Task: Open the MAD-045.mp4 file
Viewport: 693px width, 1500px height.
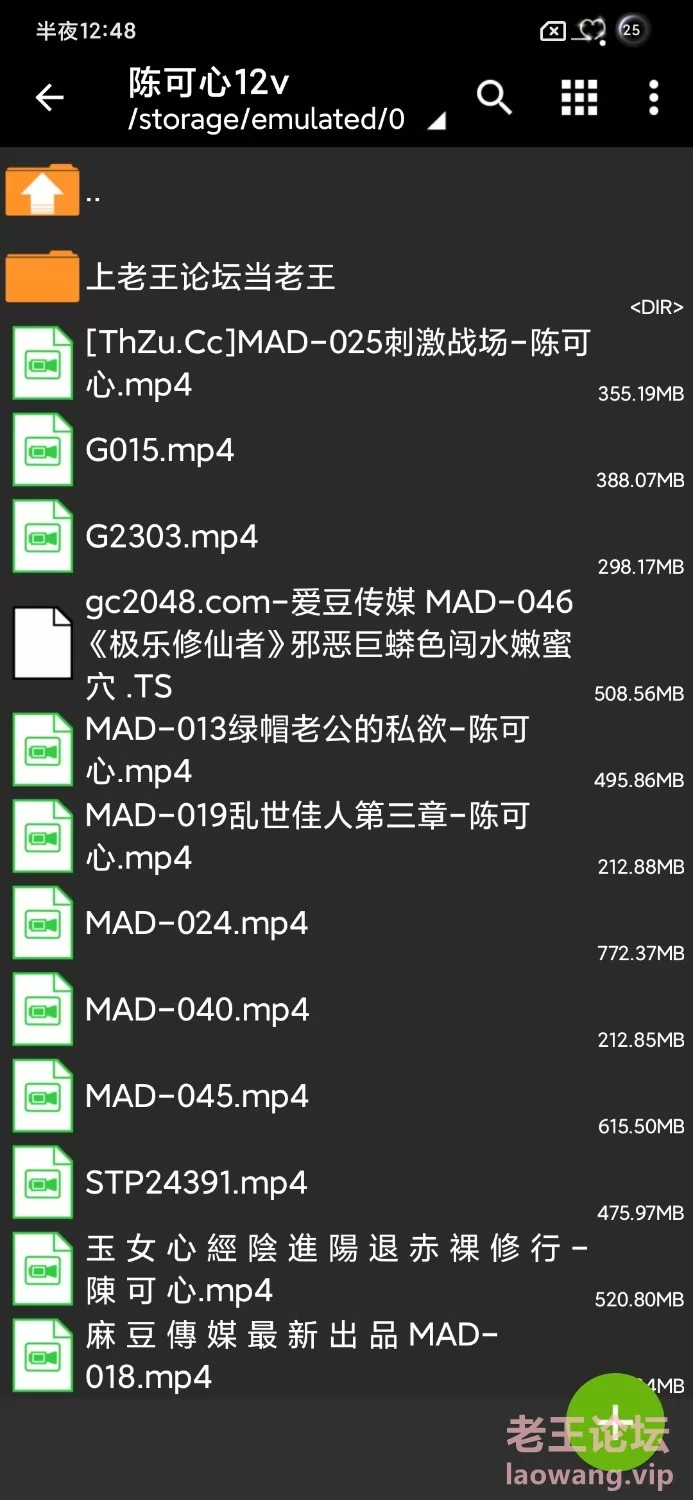Action: (x=346, y=1097)
